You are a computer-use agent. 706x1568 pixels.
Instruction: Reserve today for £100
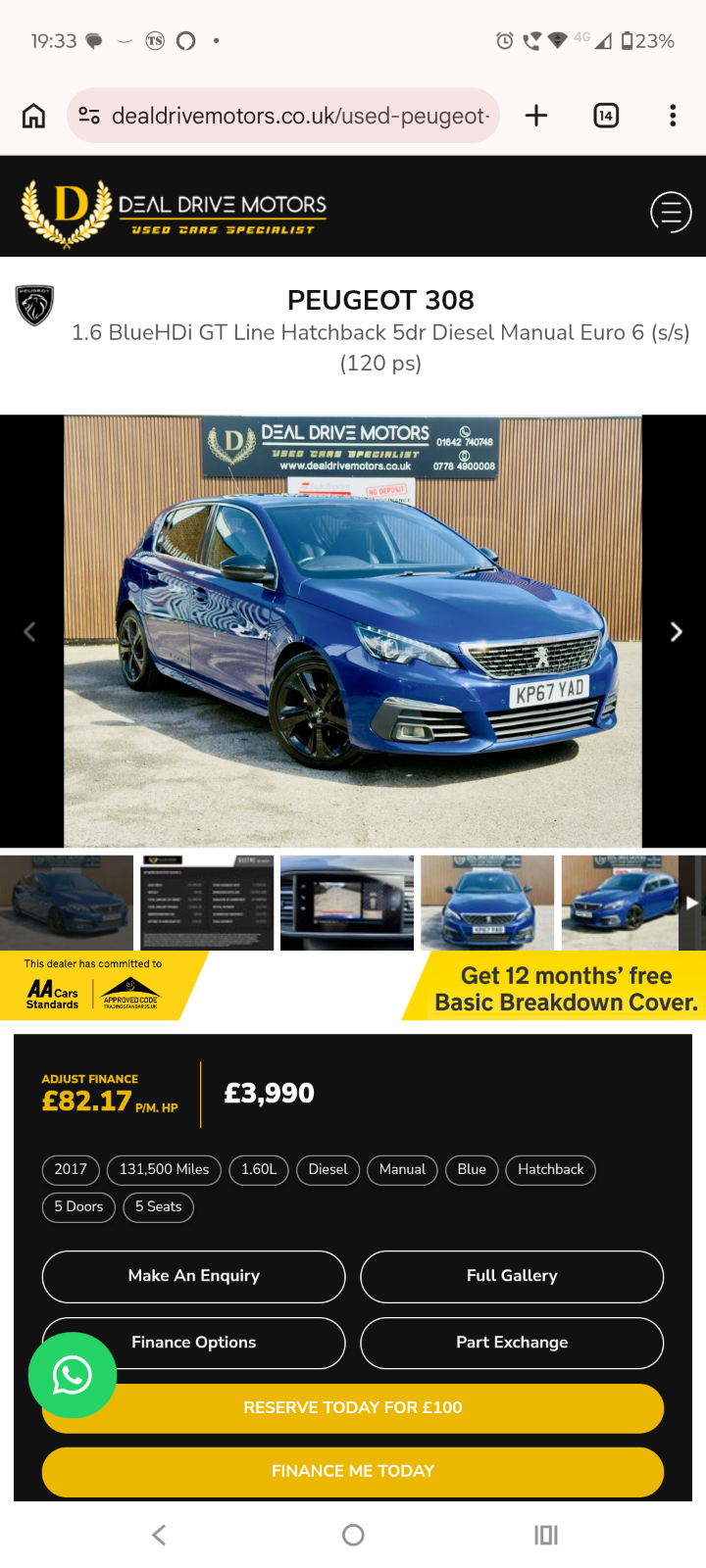[353, 1408]
